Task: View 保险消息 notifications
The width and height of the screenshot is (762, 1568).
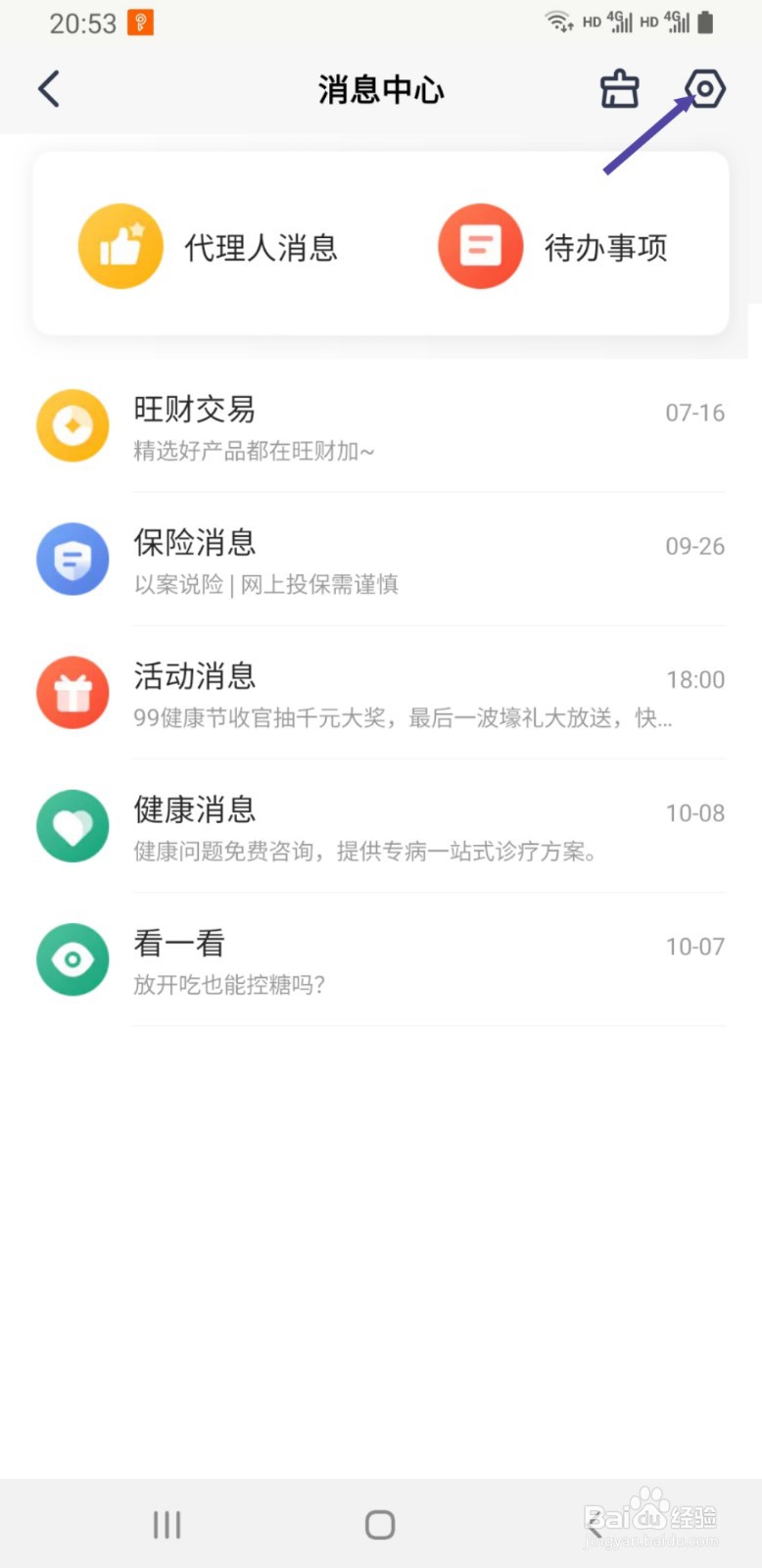Action: pyautogui.click(x=380, y=561)
